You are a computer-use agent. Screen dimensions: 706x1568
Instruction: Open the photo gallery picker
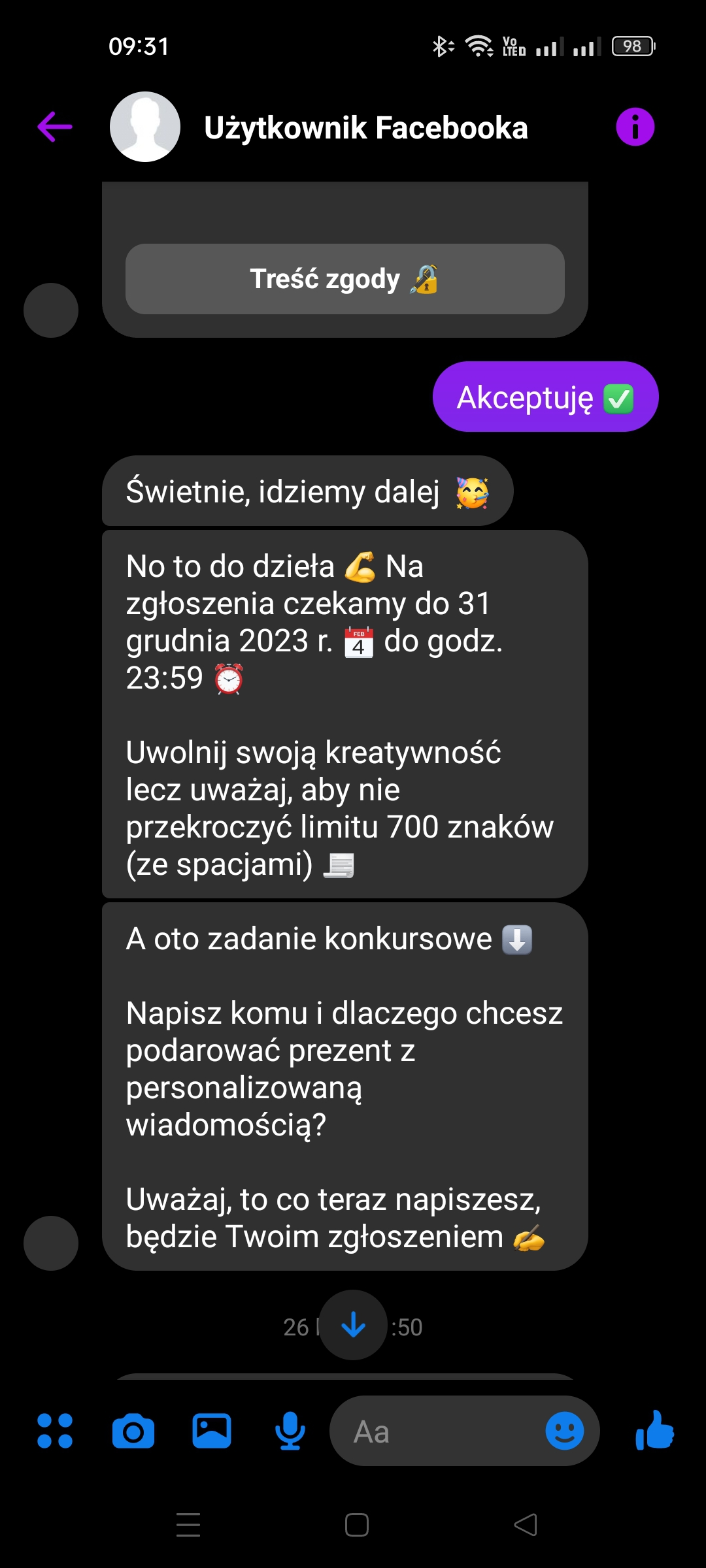(x=212, y=1431)
